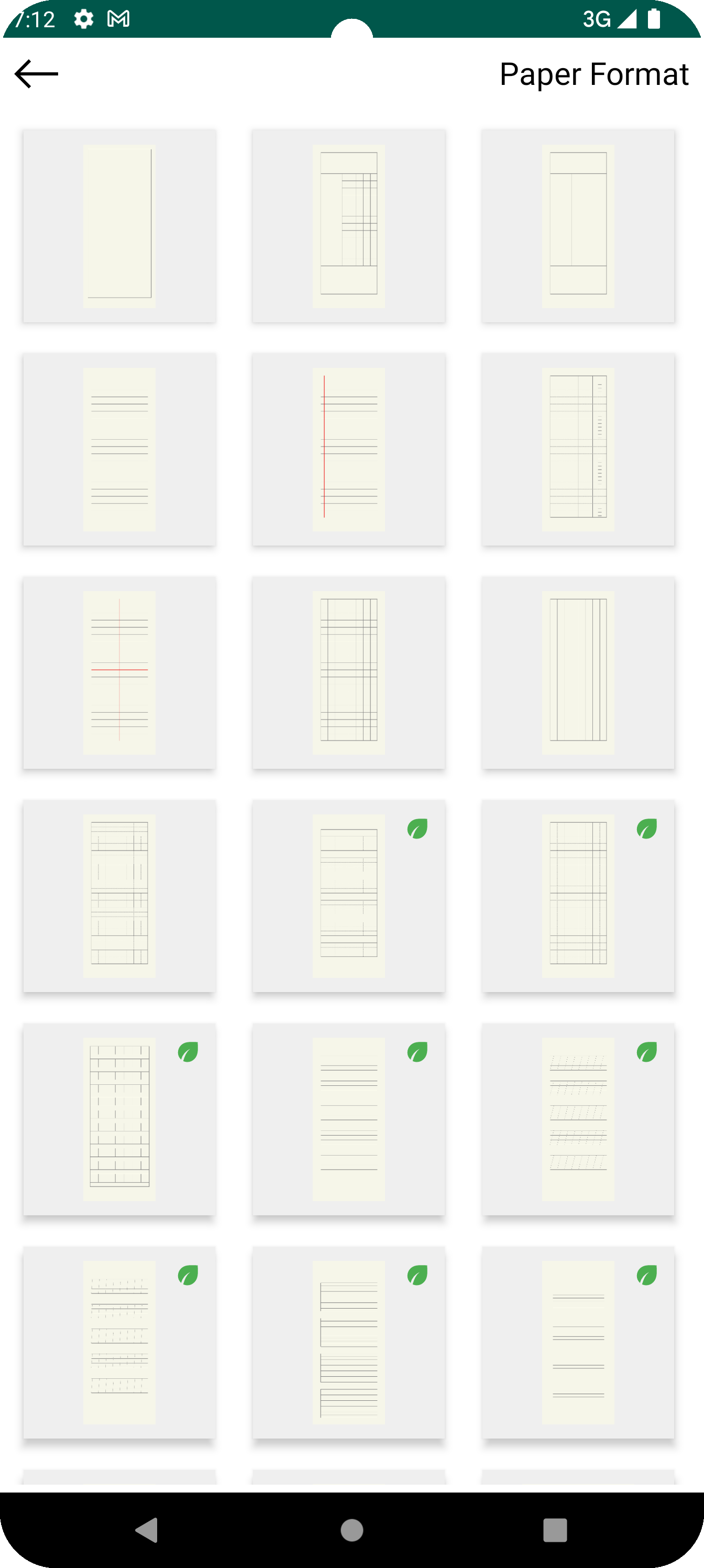Tap the system home button
This screenshot has width=704, height=1568.
point(351,1530)
